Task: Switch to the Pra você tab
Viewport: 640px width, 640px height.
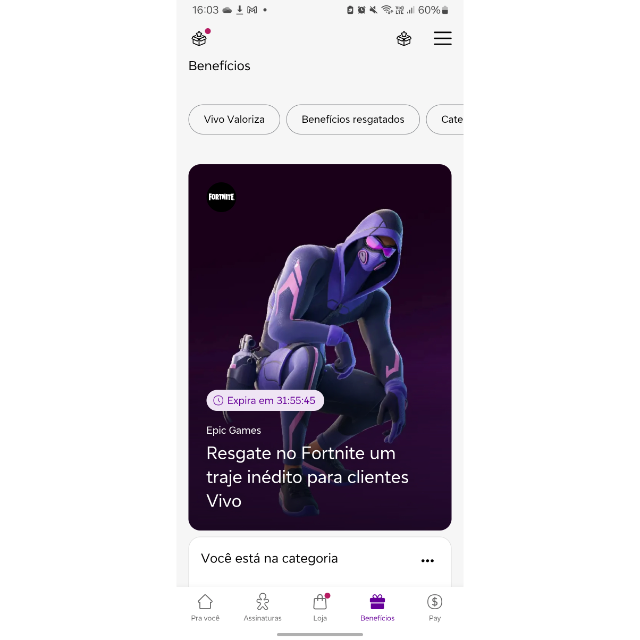Action: (205, 607)
